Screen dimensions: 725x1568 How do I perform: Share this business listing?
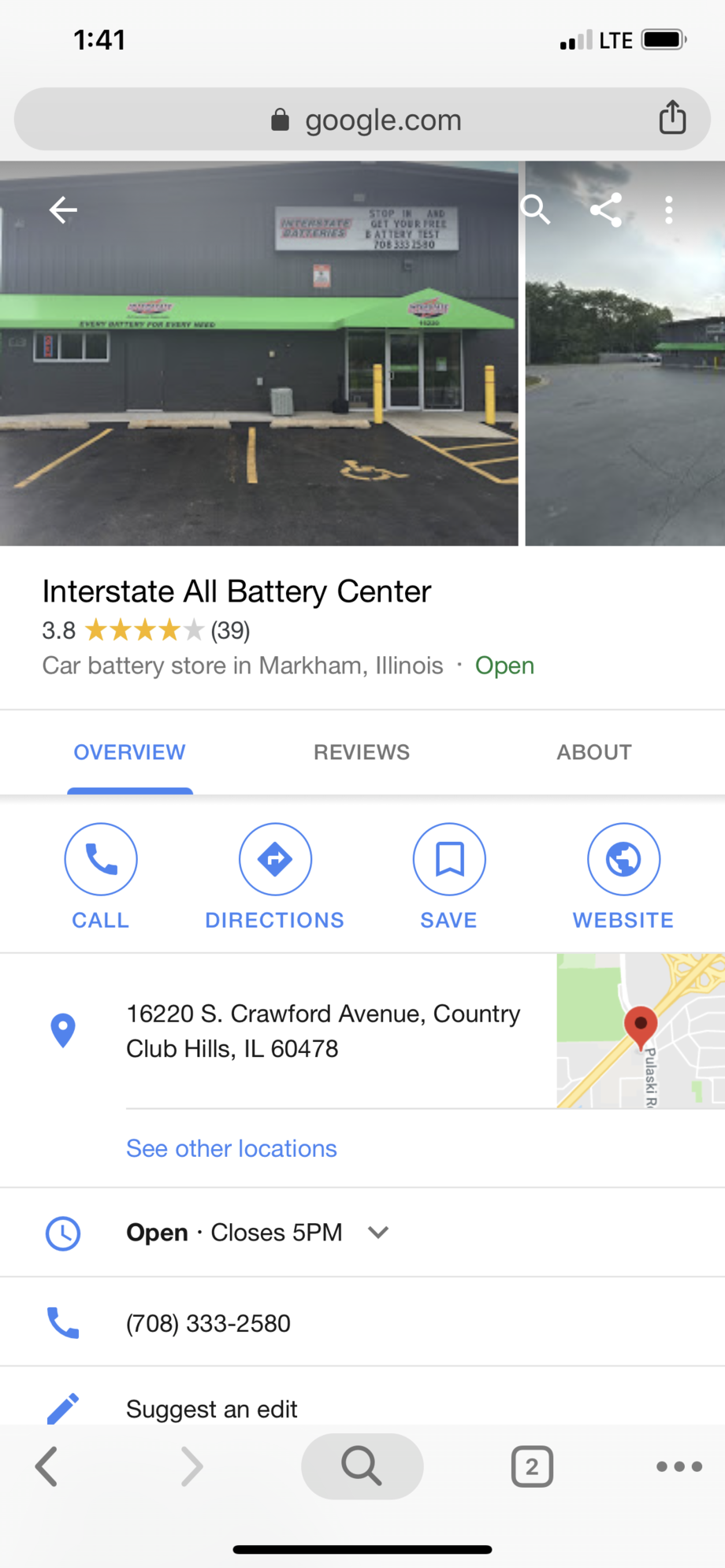(606, 209)
